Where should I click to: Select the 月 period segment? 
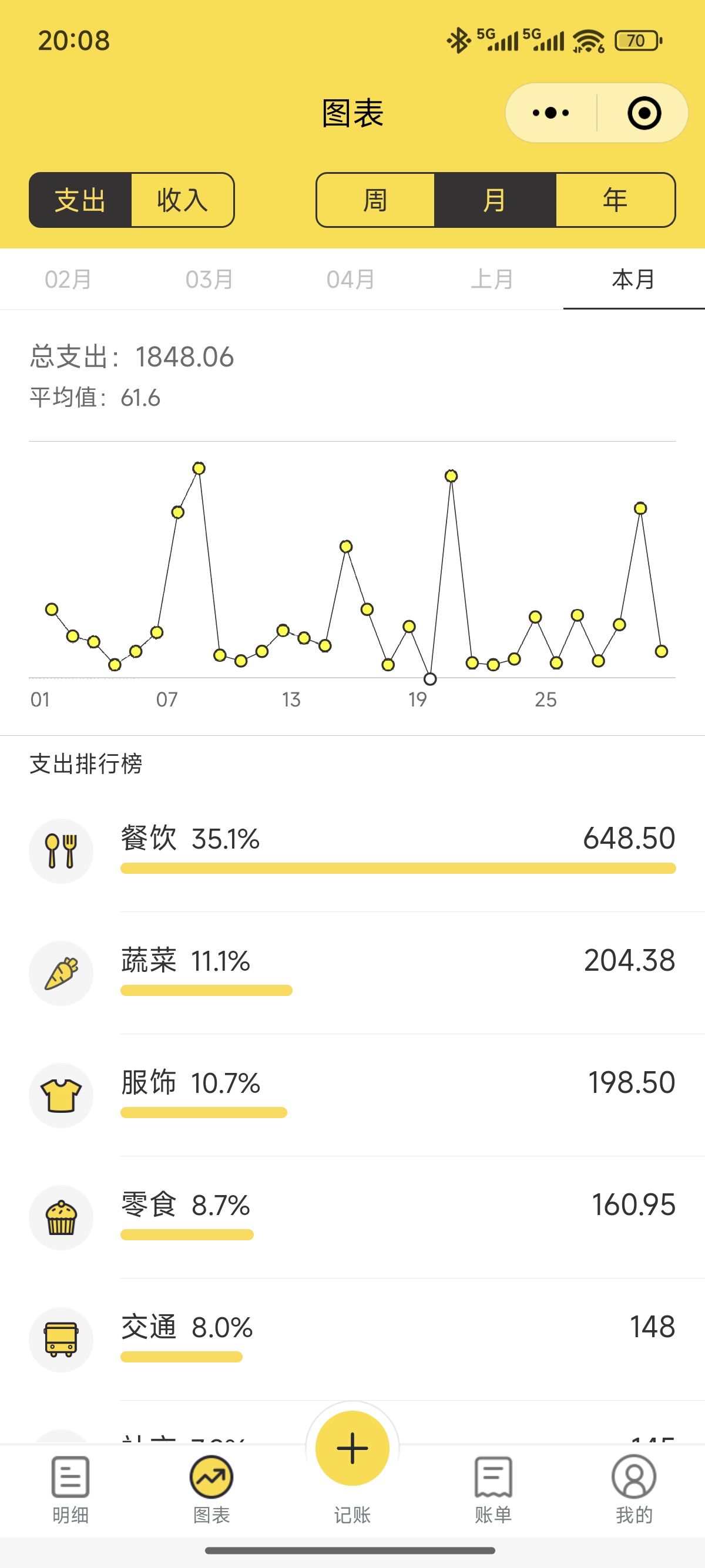click(x=495, y=200)
